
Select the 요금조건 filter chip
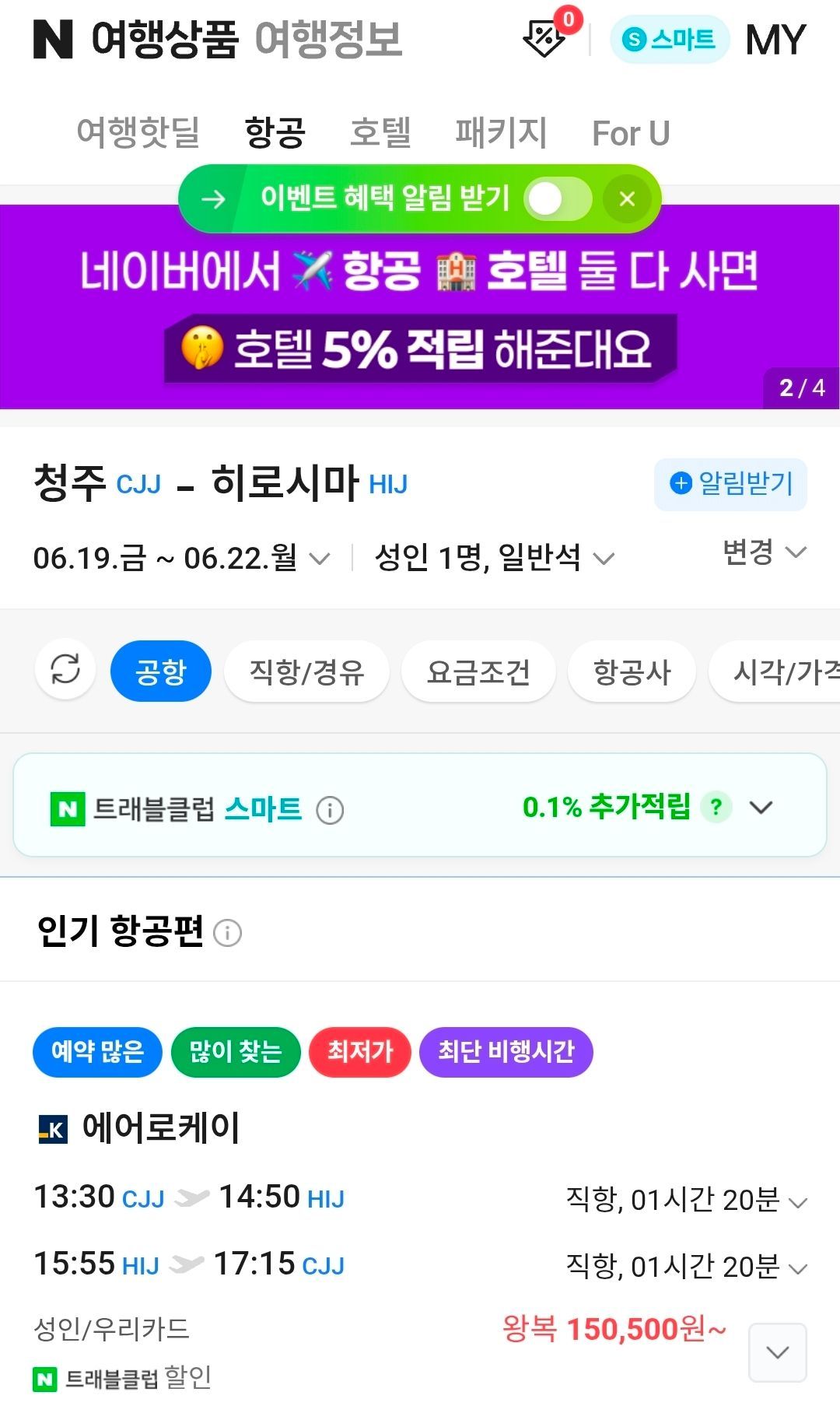click(x=478, y=672)
